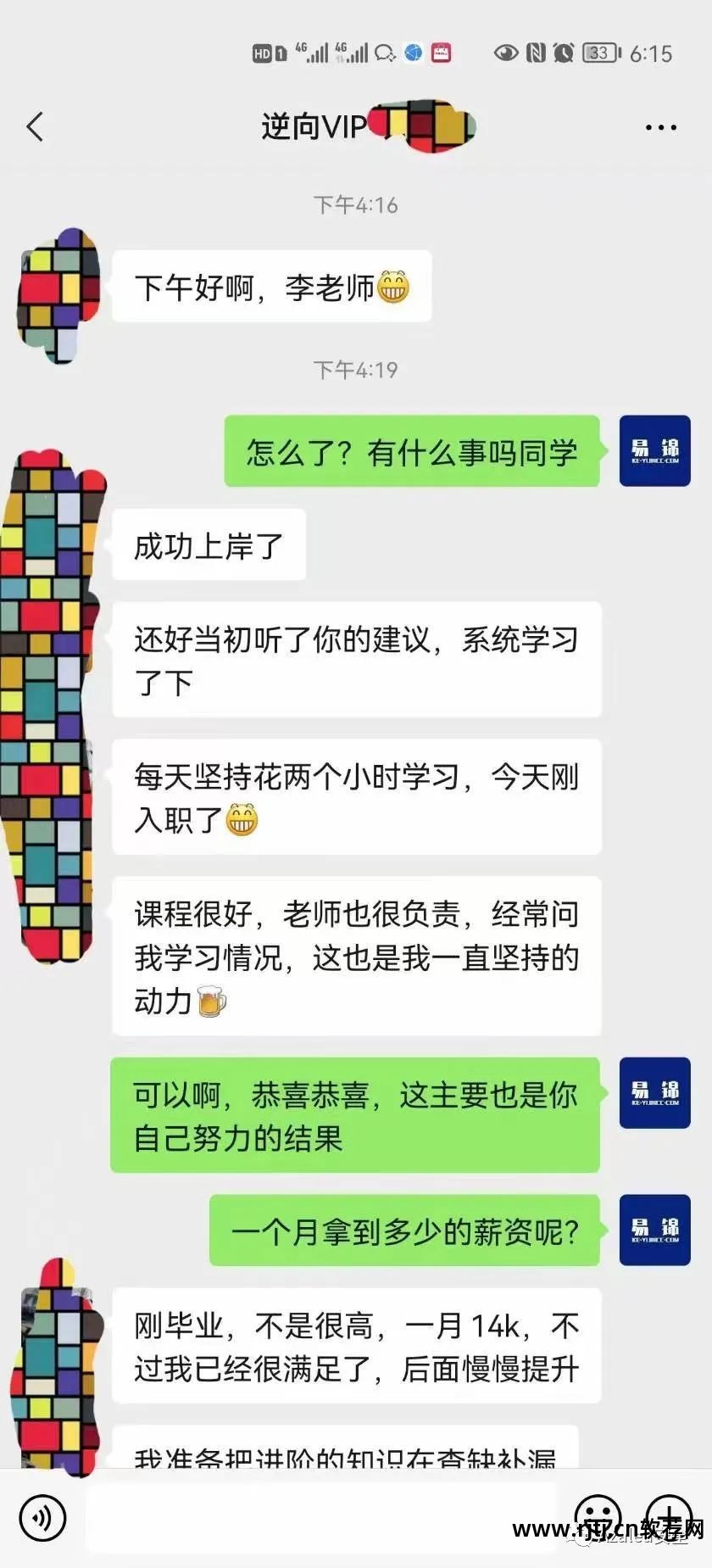Open the emoji sticker panel

click(598, 1517)
